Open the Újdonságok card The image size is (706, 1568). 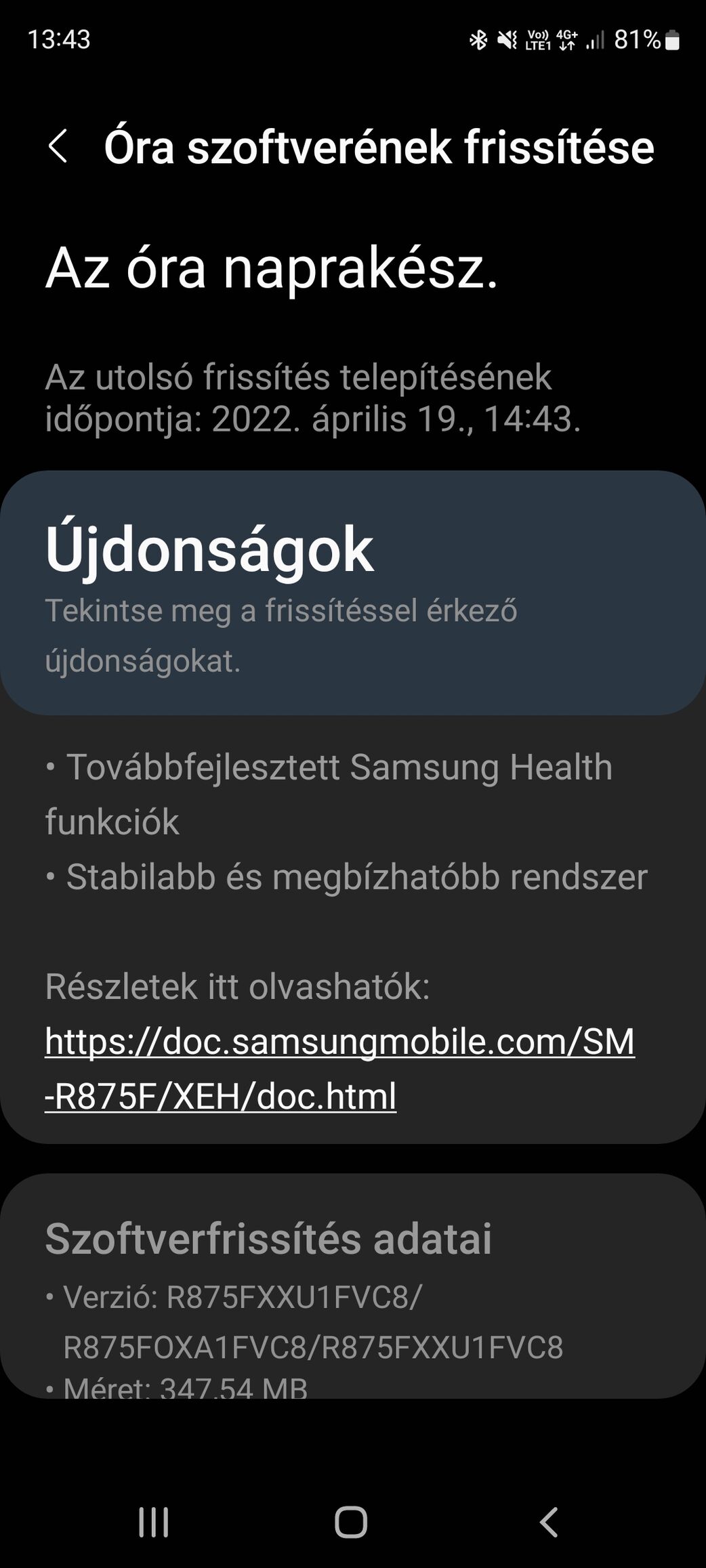click(x=353, y=593)
